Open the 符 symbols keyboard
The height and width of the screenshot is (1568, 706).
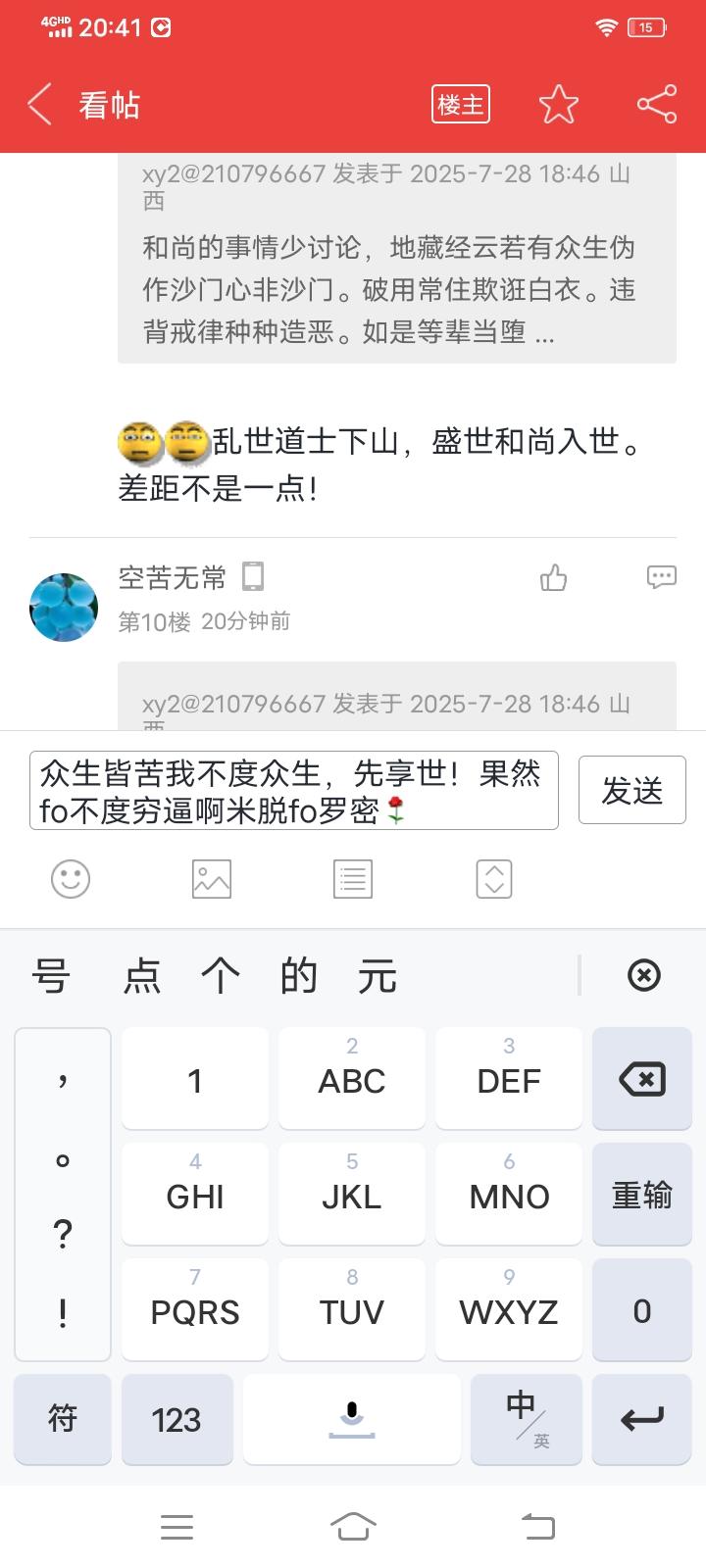coord(63,1419)
